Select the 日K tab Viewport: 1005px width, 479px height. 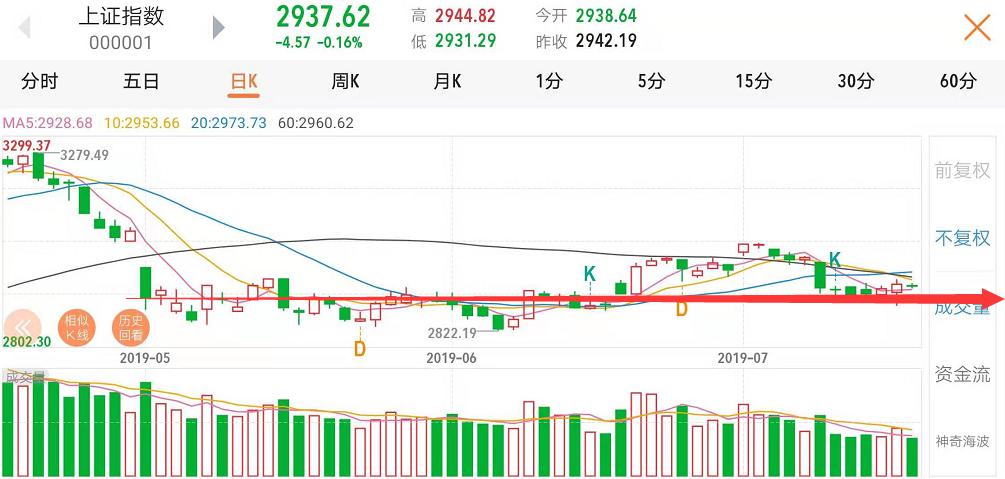[x=244, y=82]
